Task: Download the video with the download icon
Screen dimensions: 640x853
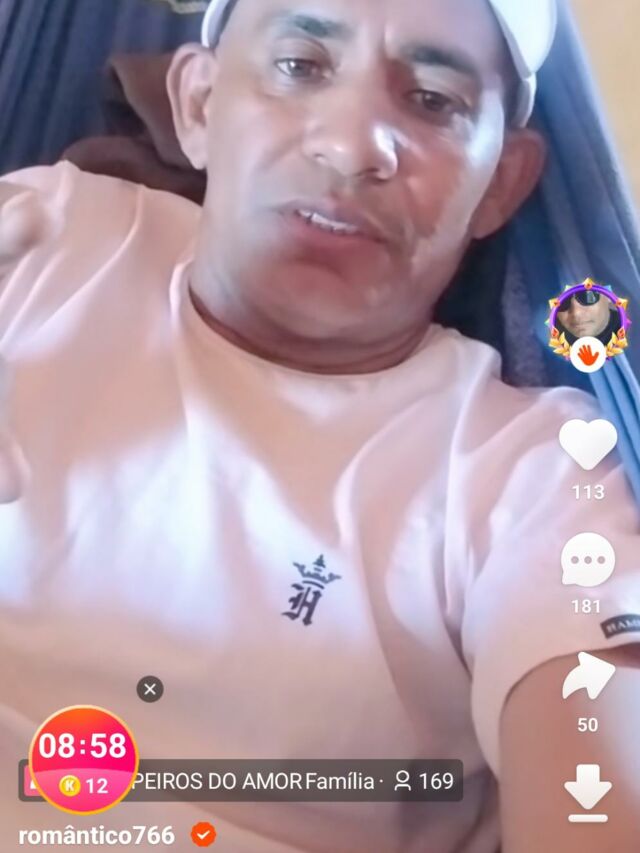Action: click(587, 793)
